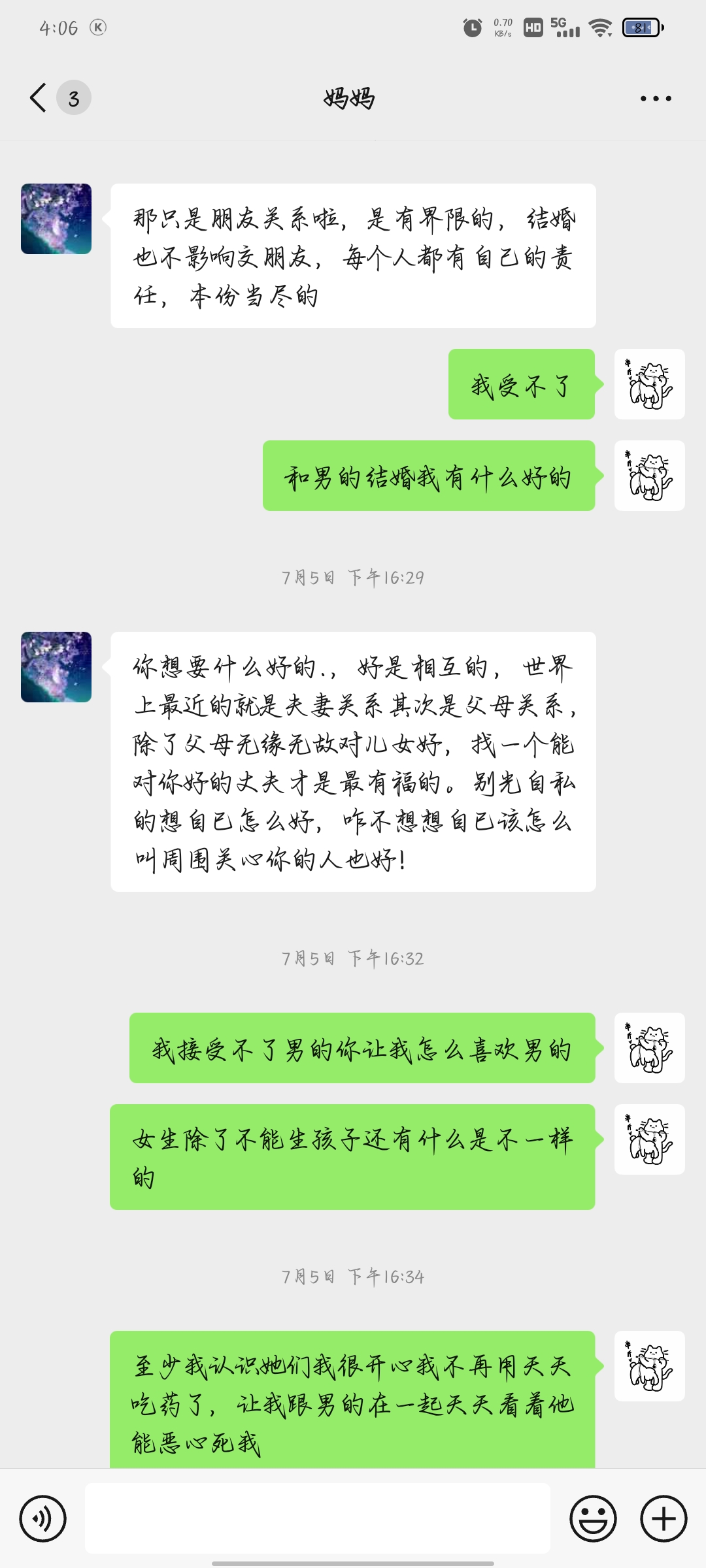Open the emoji sticker panel
Viewport: 706px width, 1568px height.
point(594,1518)
